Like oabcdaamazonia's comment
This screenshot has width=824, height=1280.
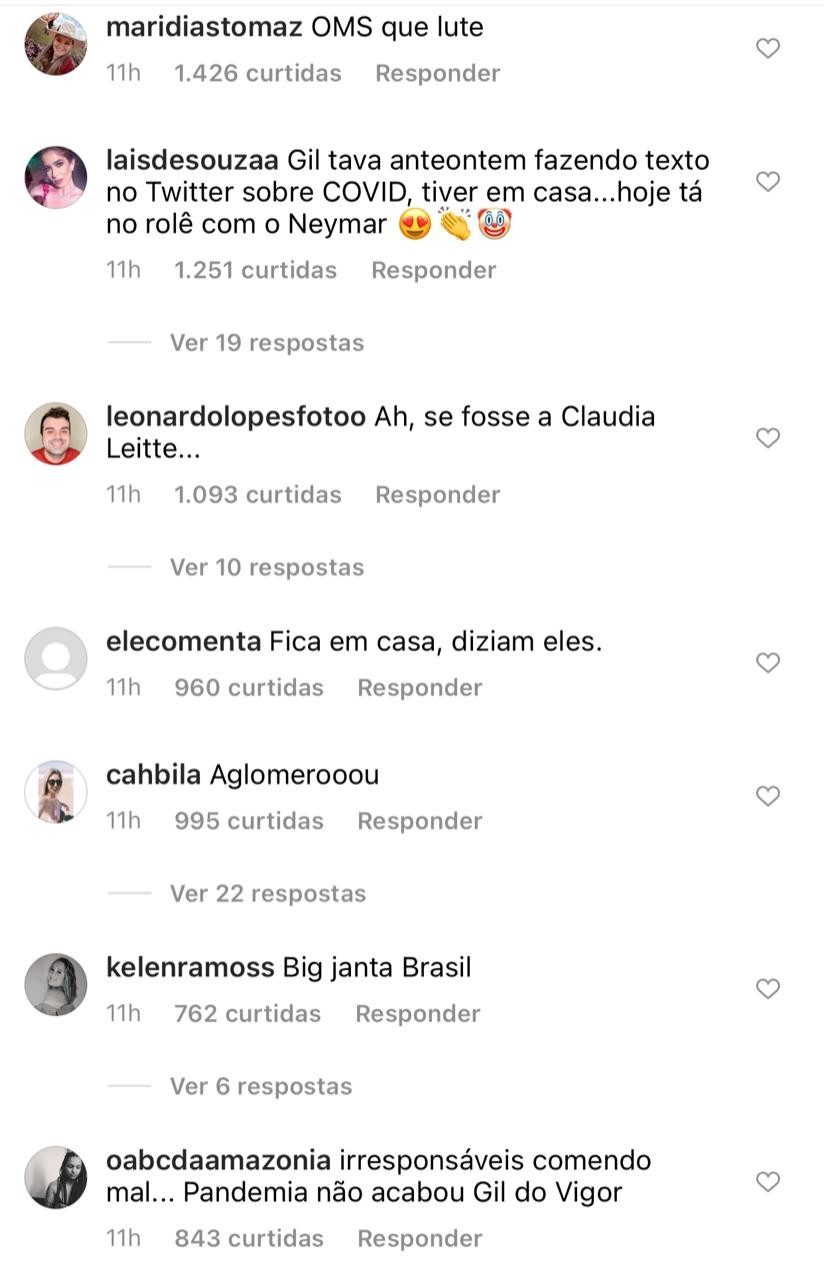(767, 1182)
